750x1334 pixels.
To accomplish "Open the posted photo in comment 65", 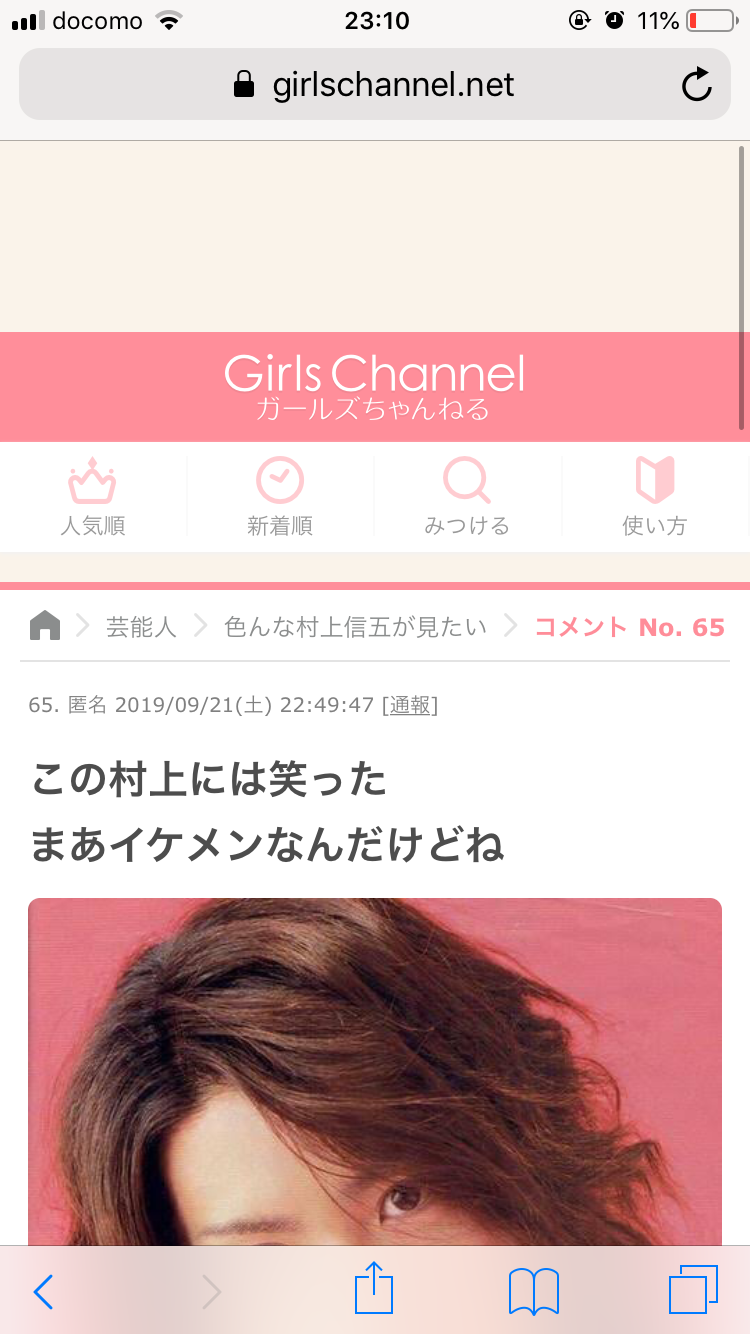I will point(375,1071).
